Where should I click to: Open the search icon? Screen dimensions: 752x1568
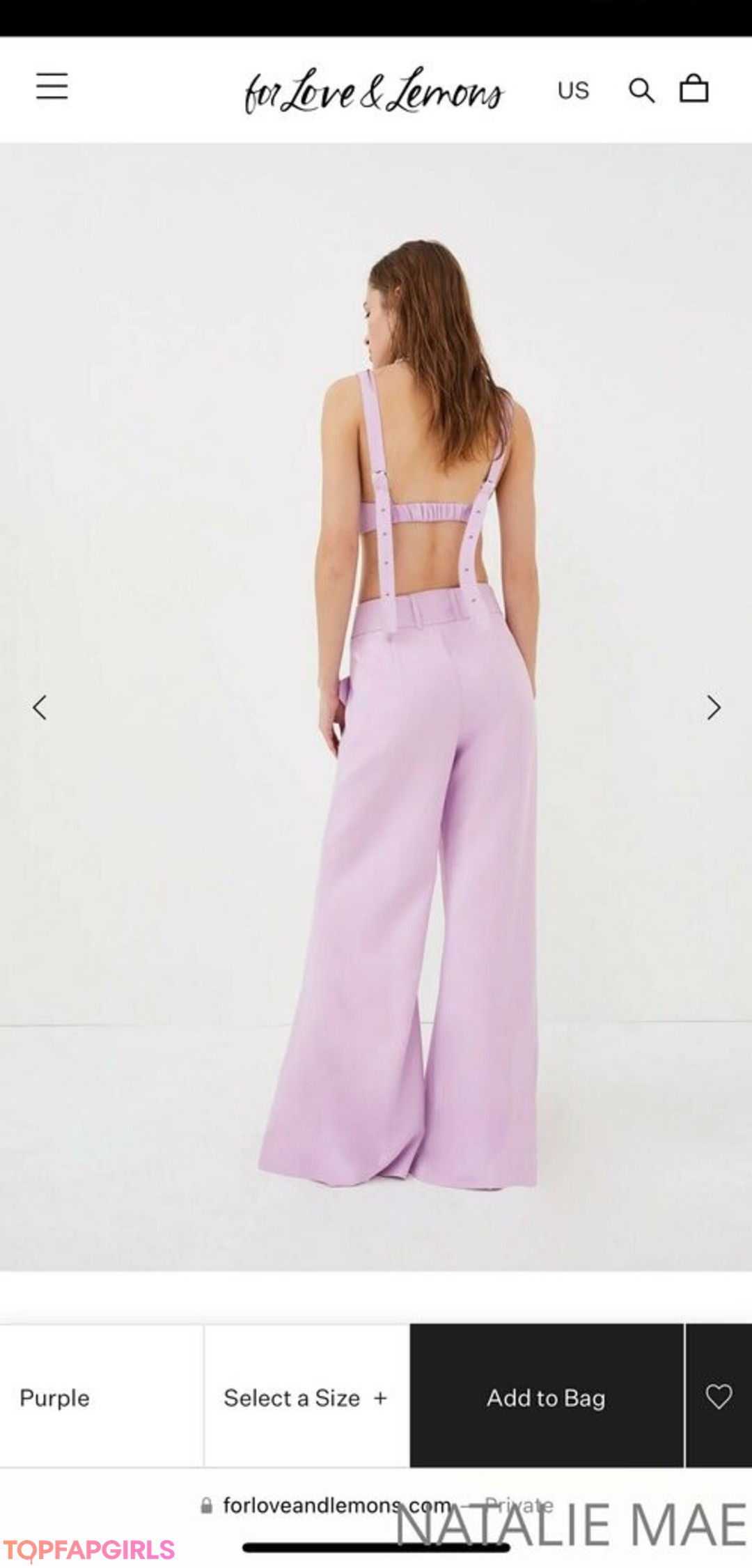[641, 91]
